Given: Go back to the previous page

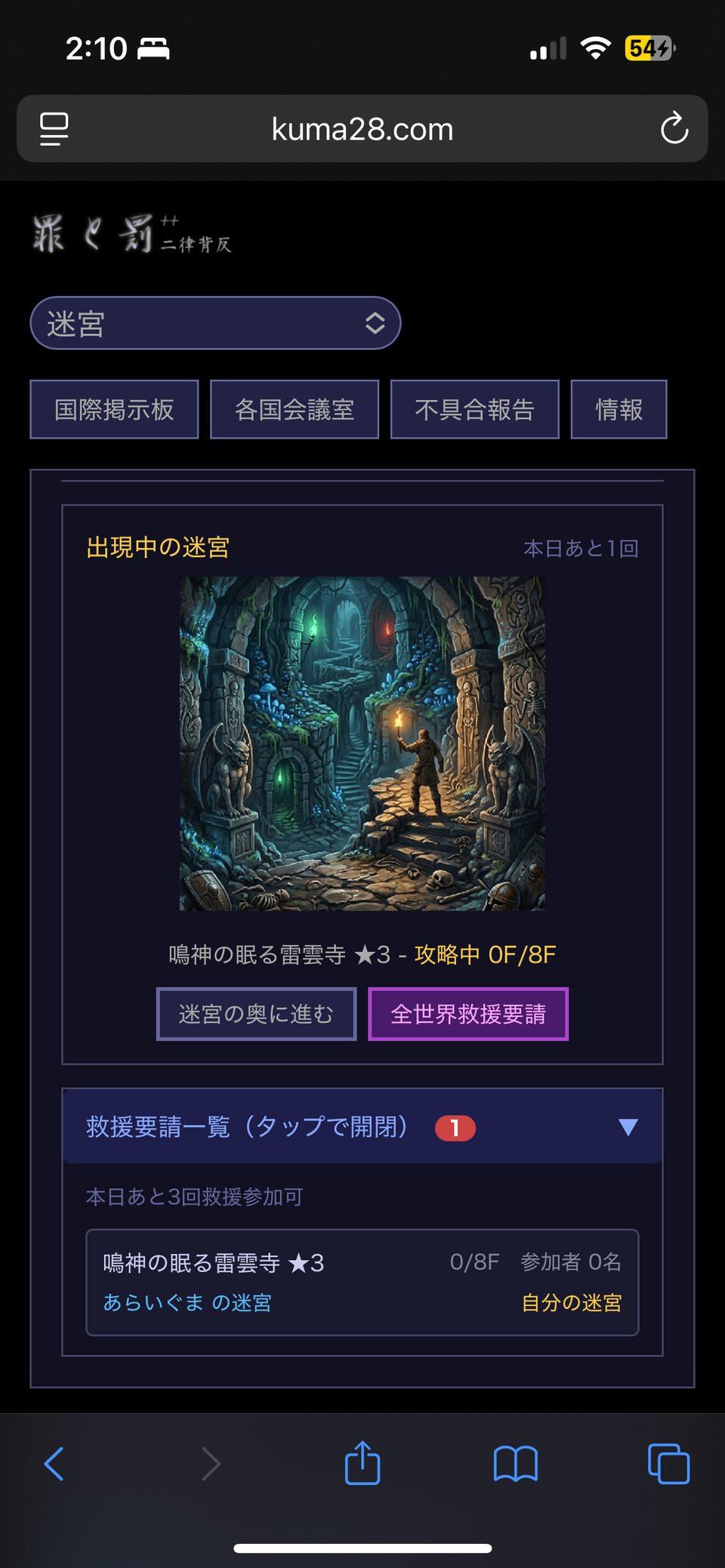Looking at the screenshot, I should coord(54,1464).
